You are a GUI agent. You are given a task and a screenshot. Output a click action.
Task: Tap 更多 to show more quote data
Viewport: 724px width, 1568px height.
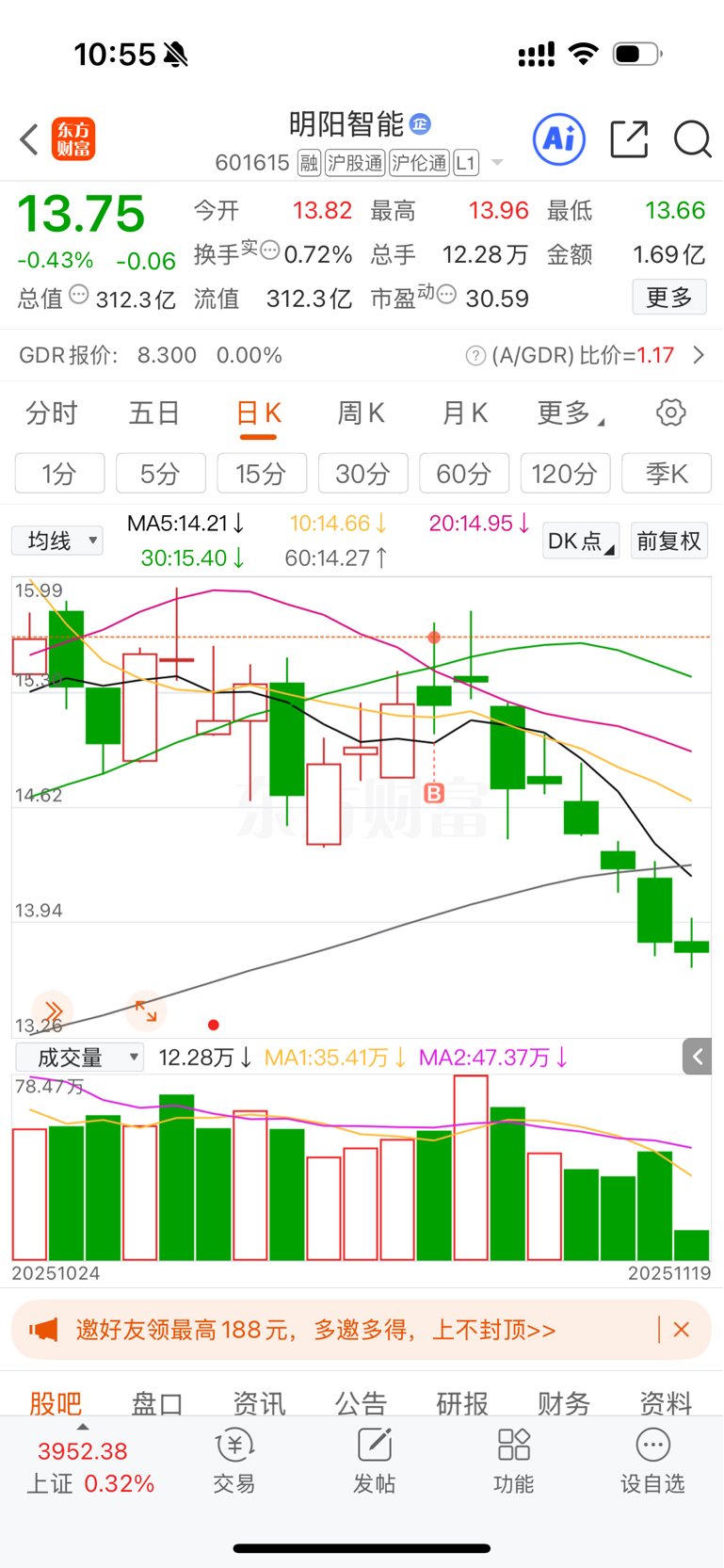(668, 298)
